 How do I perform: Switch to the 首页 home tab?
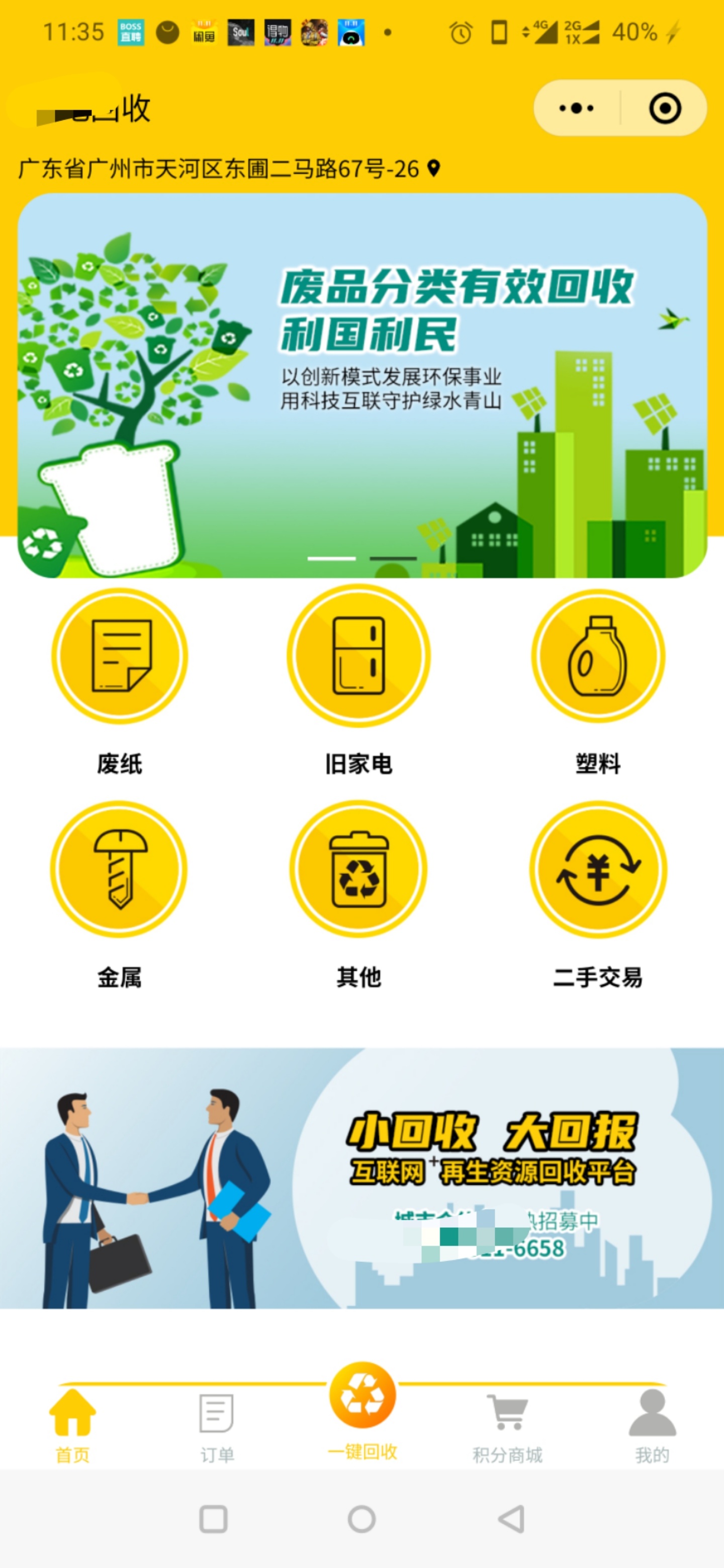click(x=73, y=1412)
